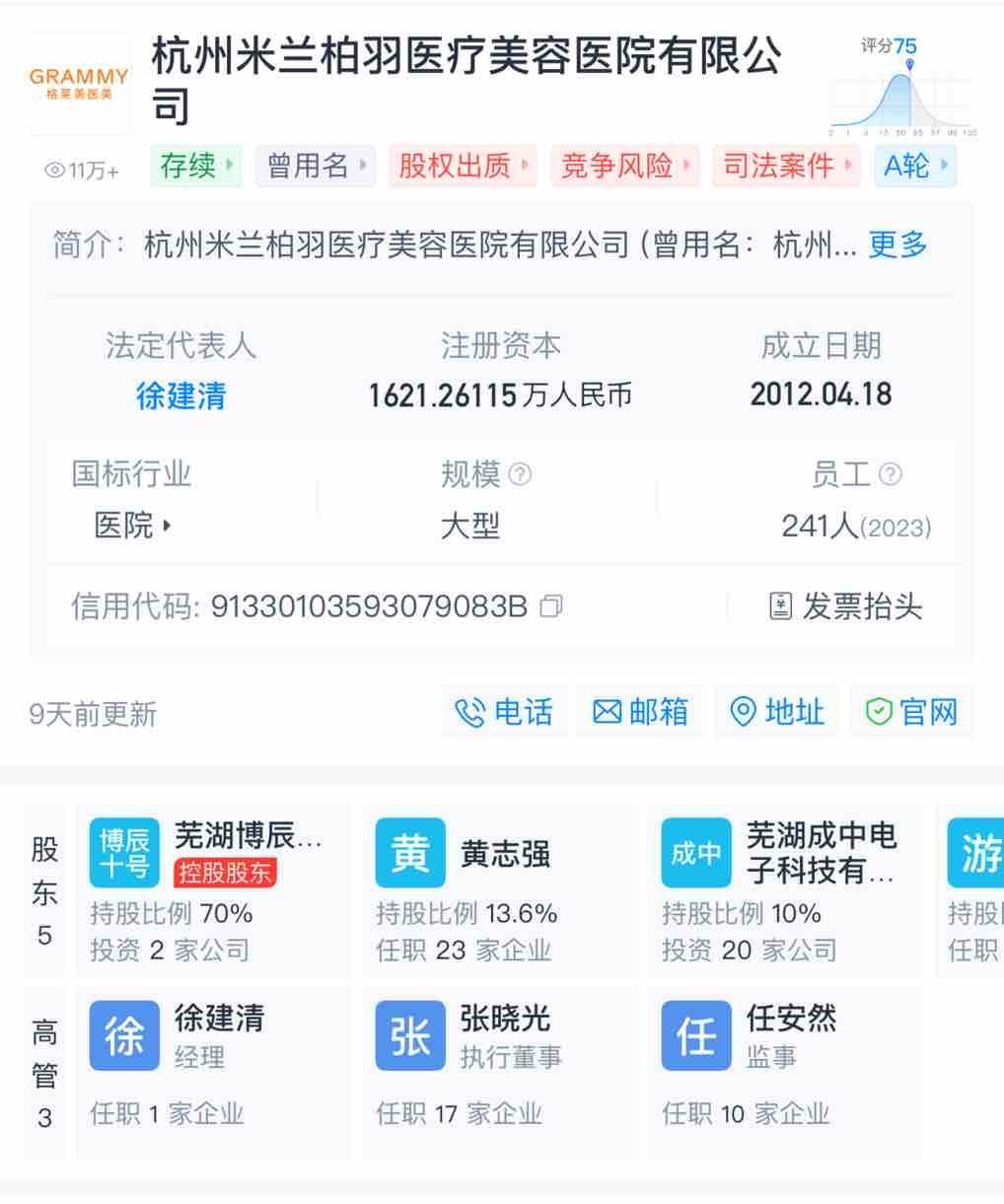Open the 股权出质 tag

point(463,166)
